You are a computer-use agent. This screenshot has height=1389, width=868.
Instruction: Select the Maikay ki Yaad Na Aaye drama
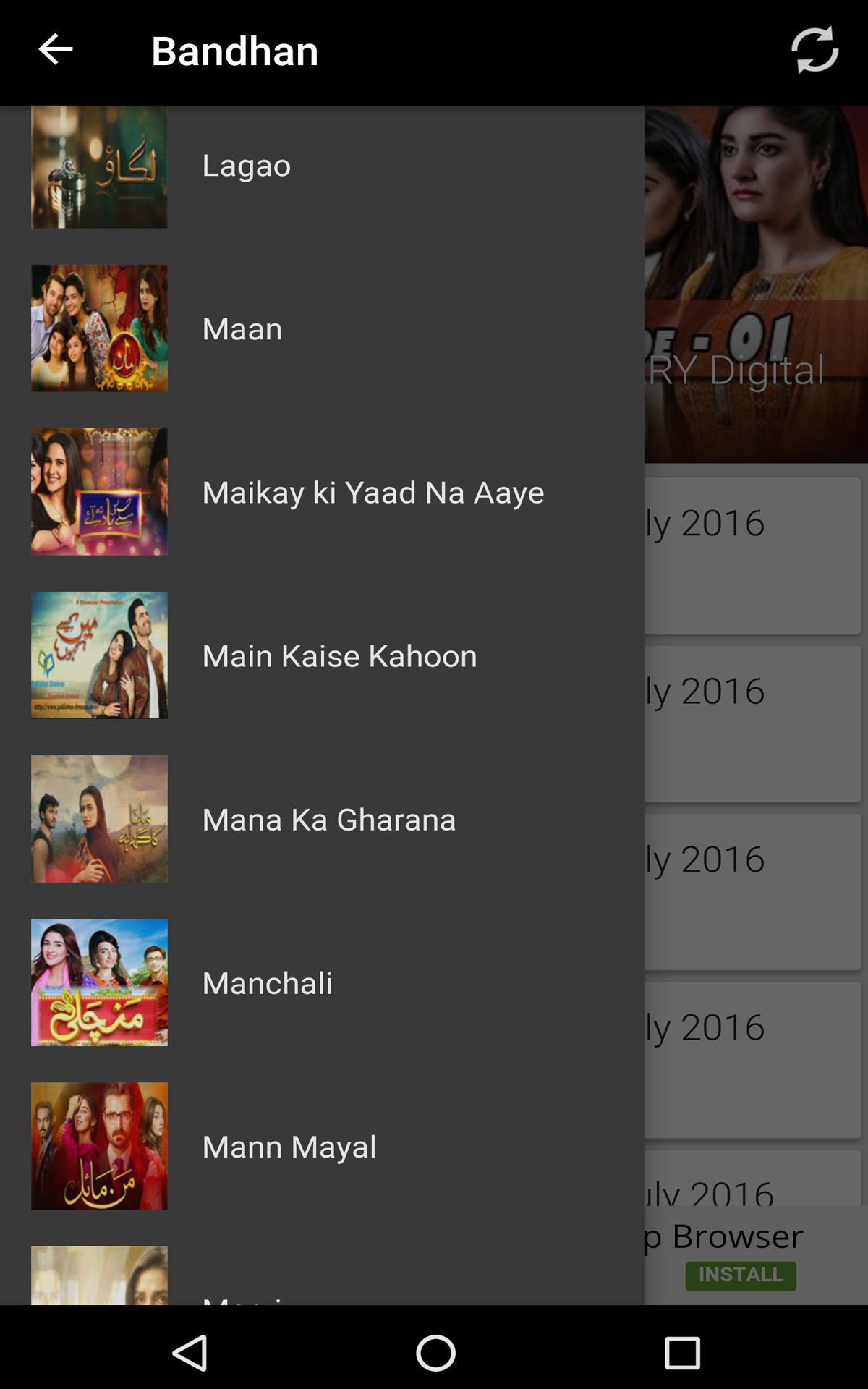coord(373,492)
